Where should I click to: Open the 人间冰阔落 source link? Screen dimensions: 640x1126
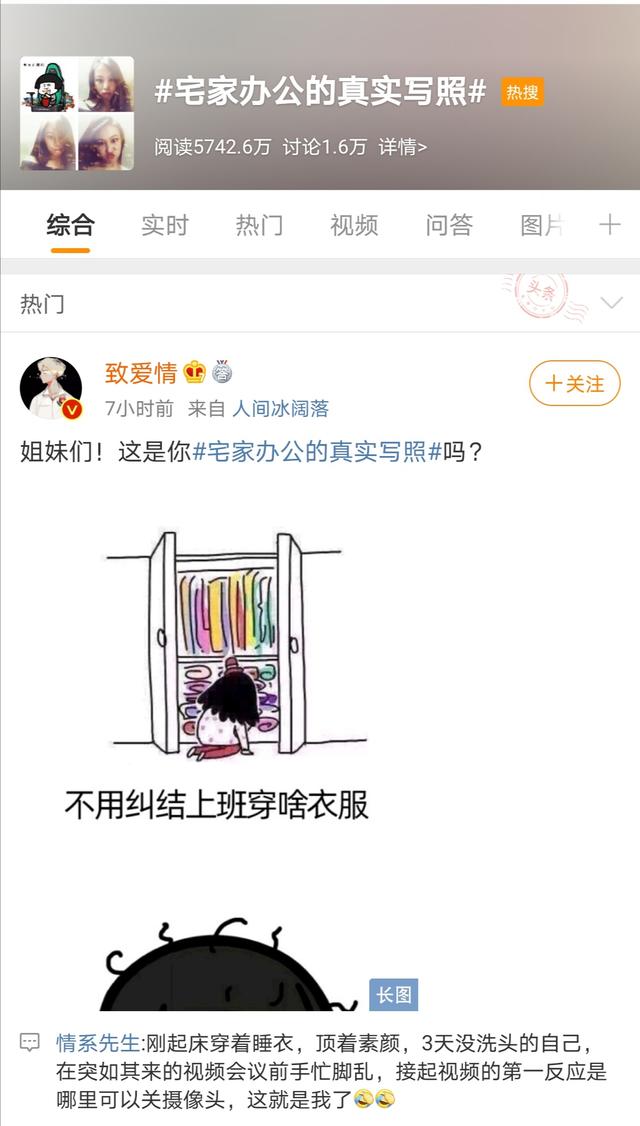[280, 408]
